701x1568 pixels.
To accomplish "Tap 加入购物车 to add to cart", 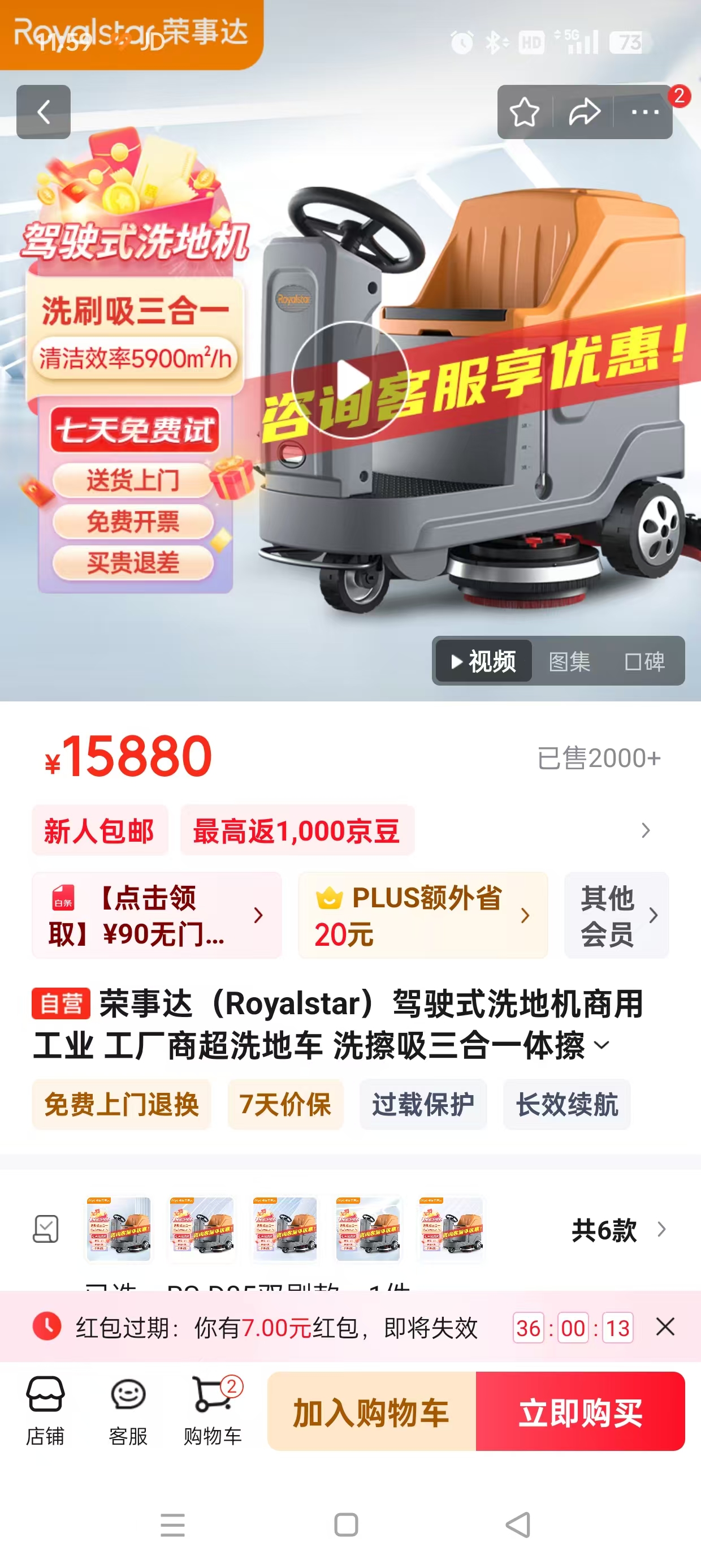I will [371, 1411].
